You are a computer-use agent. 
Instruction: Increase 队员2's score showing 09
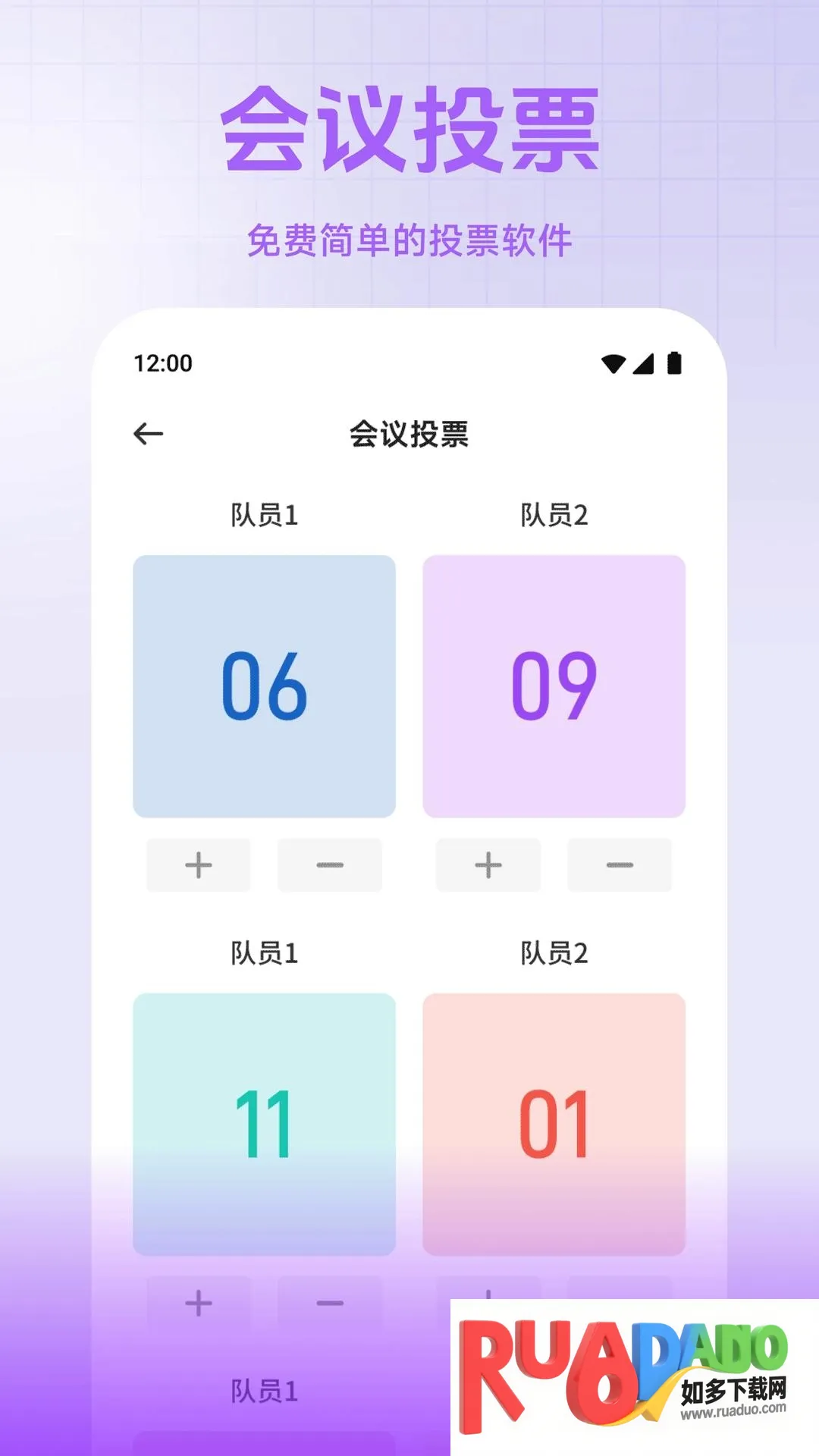pos(488,865)
